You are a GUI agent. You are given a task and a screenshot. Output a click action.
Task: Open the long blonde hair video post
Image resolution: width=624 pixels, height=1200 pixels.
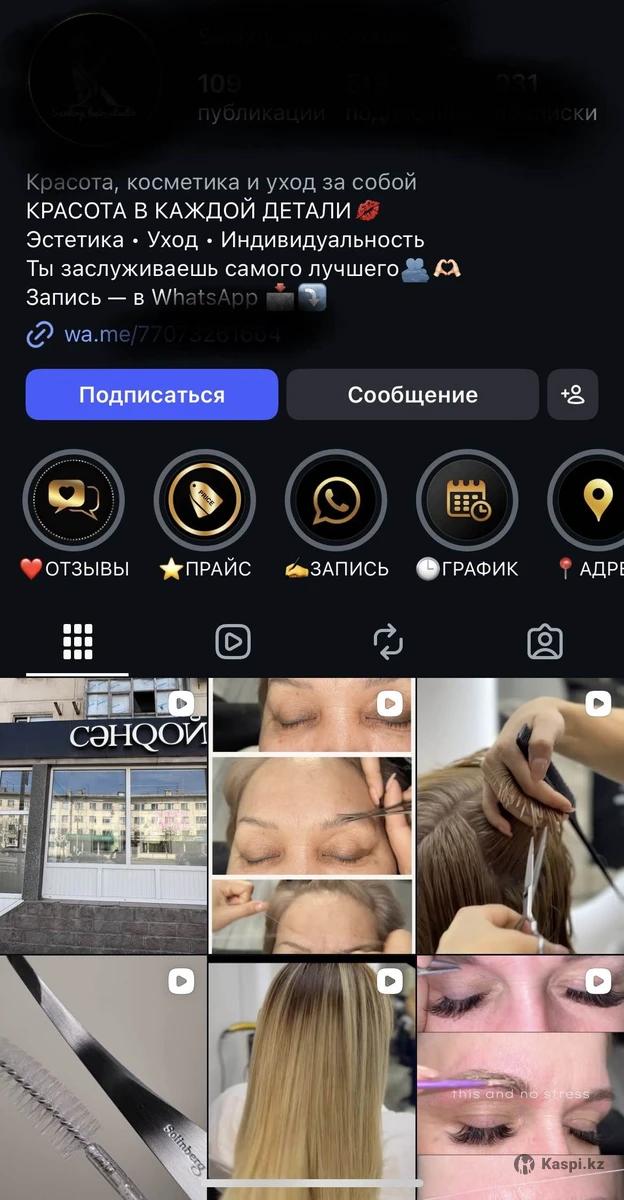pos(312,1075)
